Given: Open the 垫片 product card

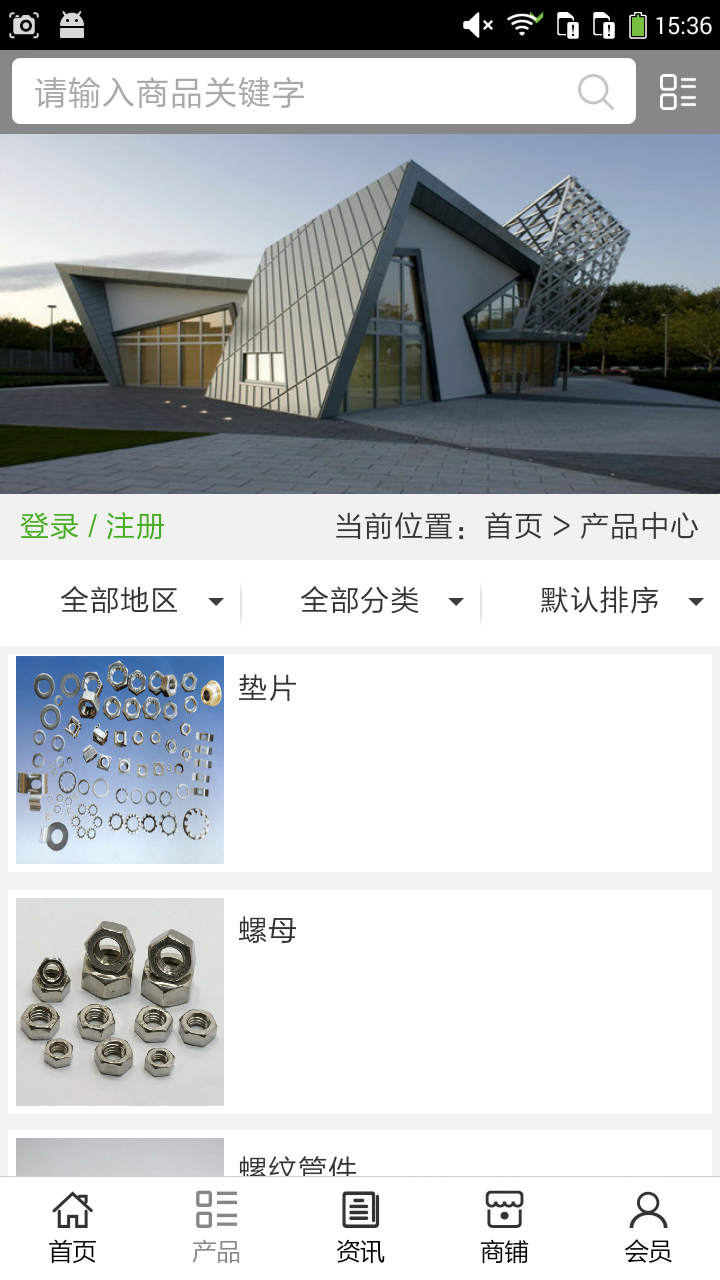Looking at the screenshot, I should pos(360,760).
